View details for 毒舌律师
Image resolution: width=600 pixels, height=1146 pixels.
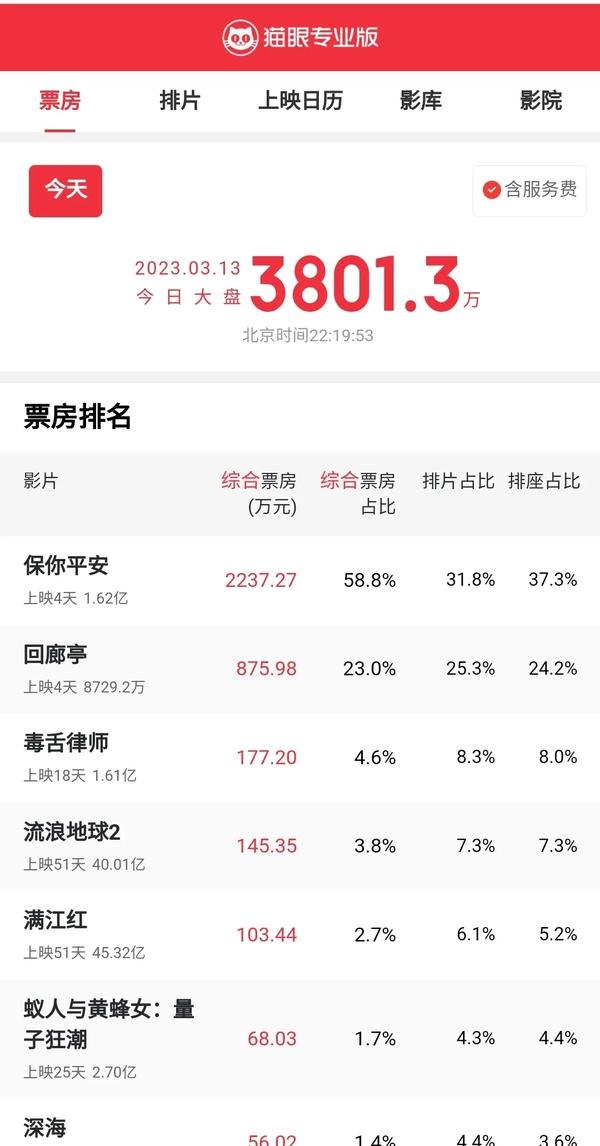(x=300, y=757)
